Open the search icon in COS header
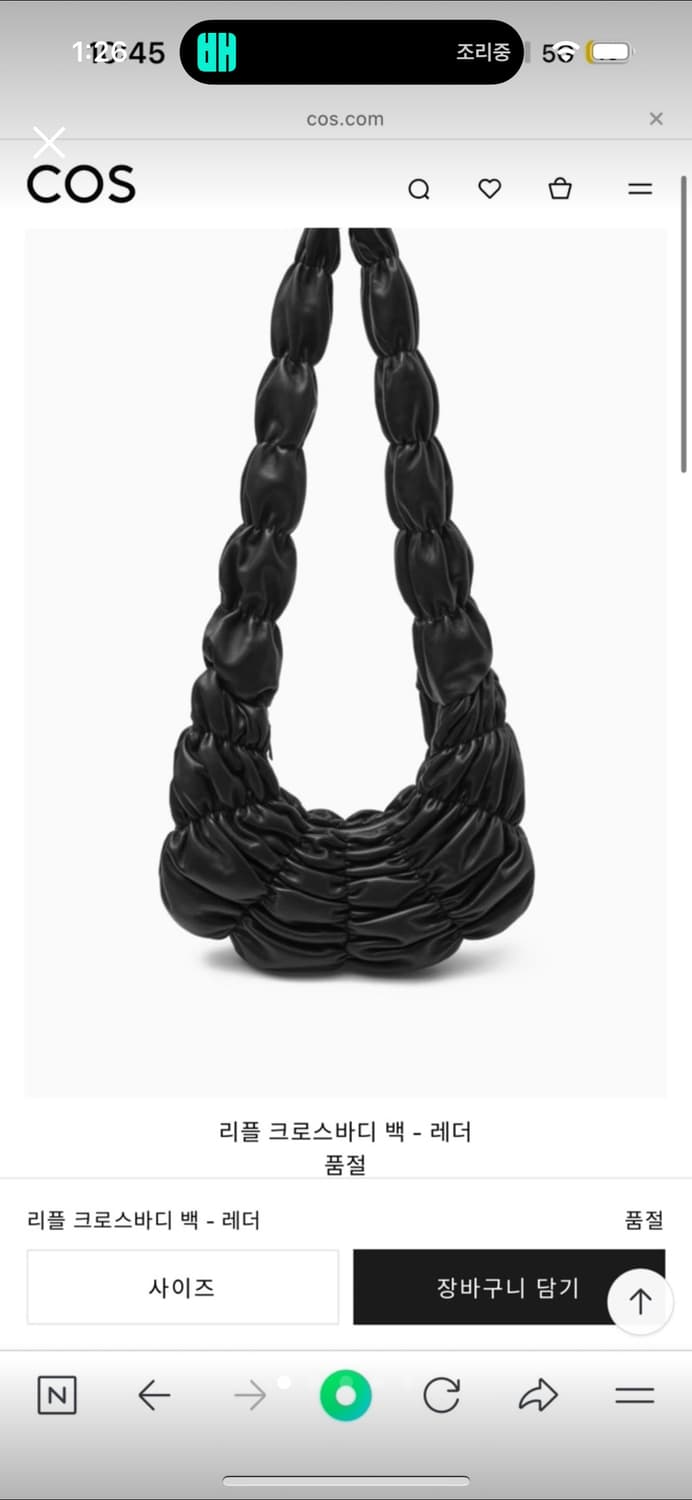This screenshot has height=1500, width=692. [419, 189]
